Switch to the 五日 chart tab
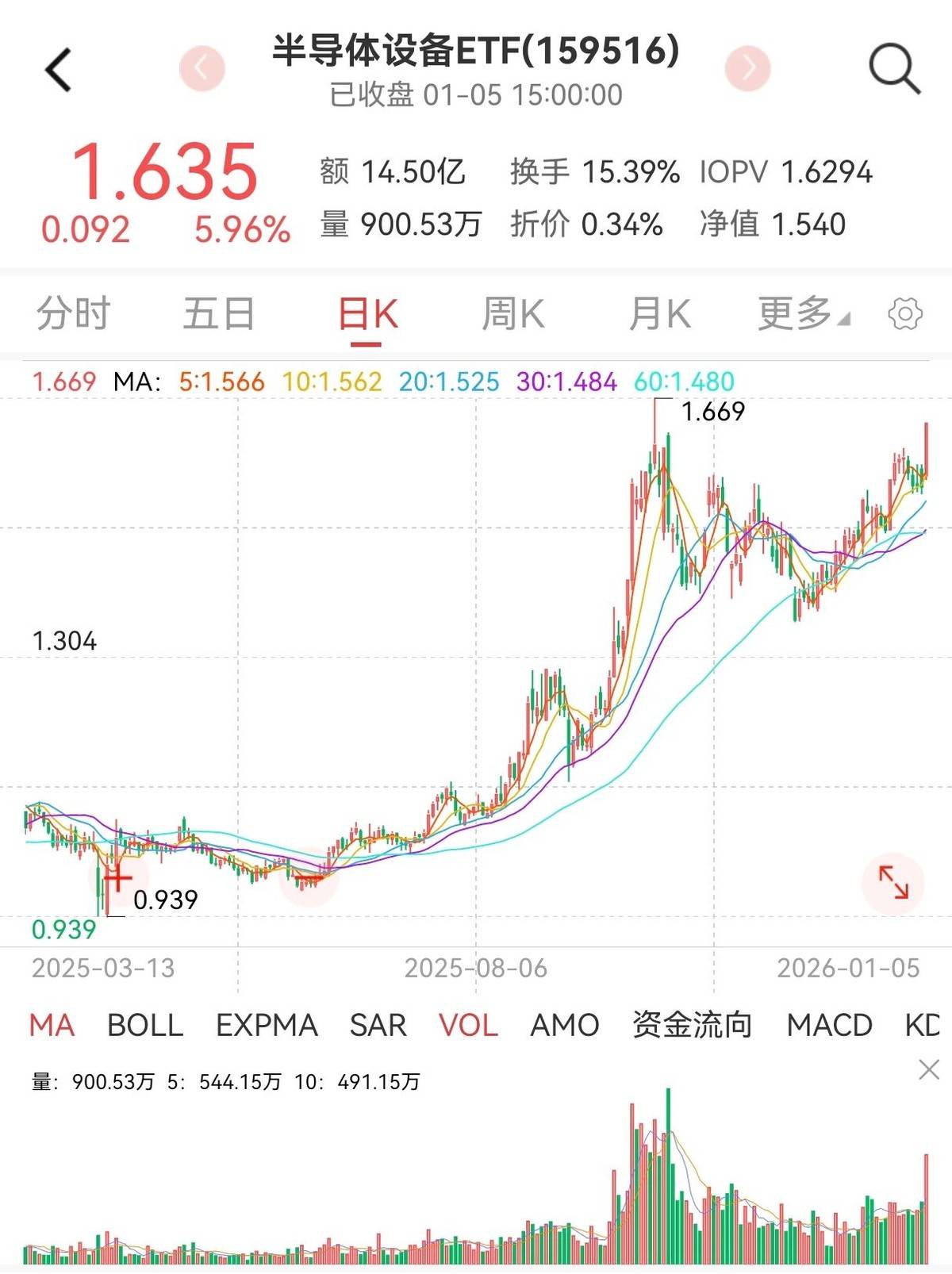The width and height of the screenshot is (952, 1274). pos(219,314)
